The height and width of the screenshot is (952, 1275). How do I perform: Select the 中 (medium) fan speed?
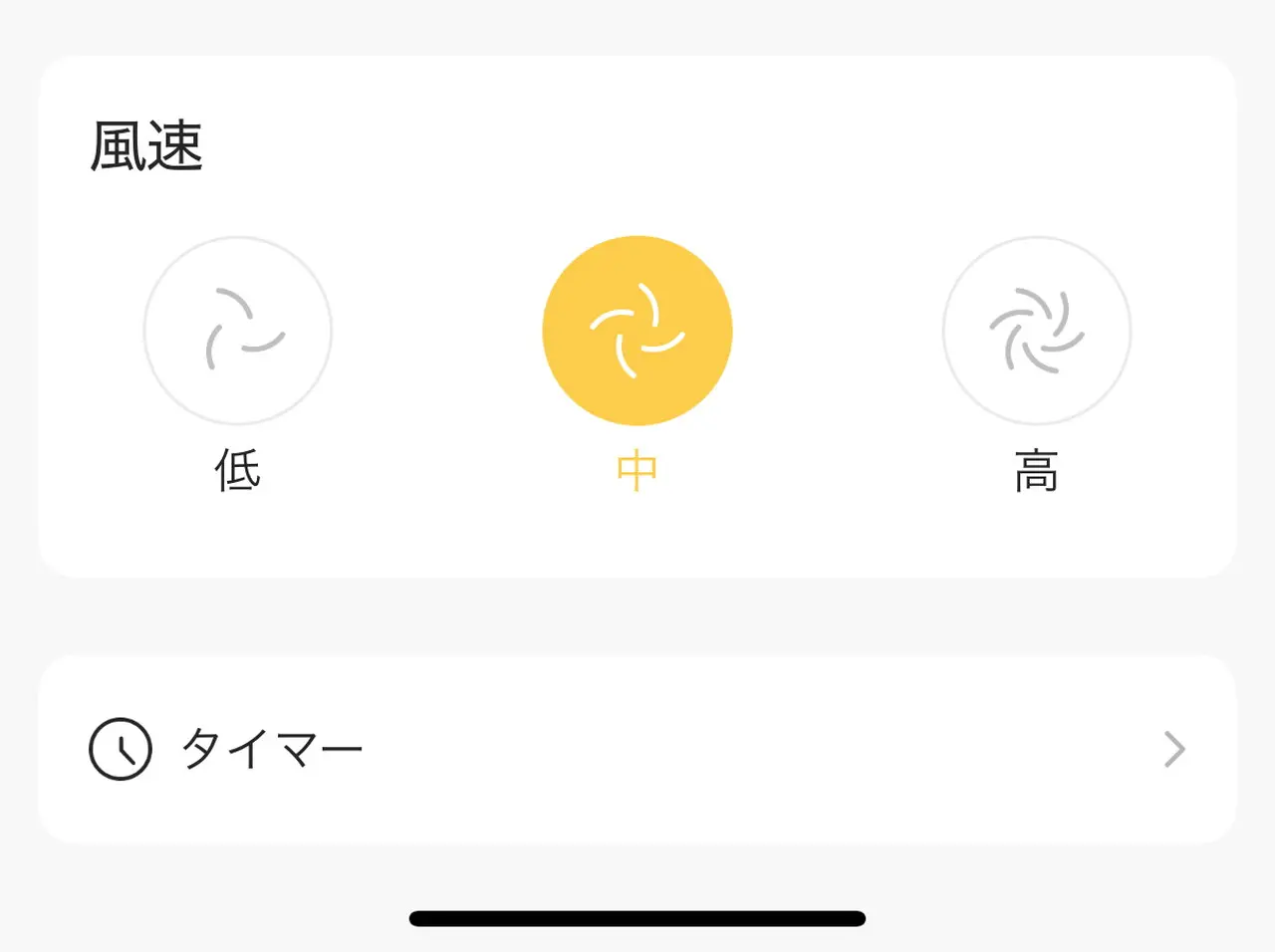pos(637,331)
